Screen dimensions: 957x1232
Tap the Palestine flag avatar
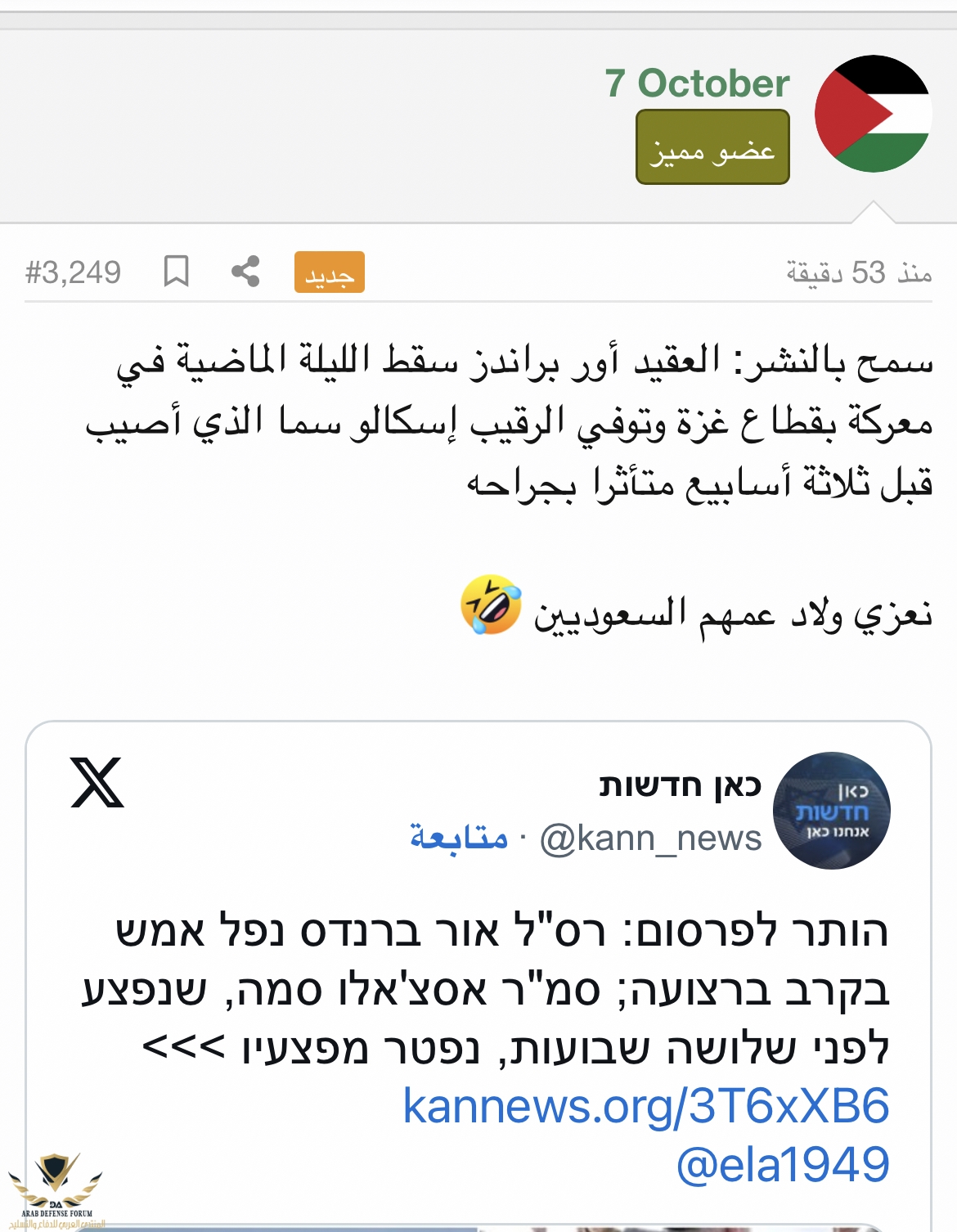(873, 114)
